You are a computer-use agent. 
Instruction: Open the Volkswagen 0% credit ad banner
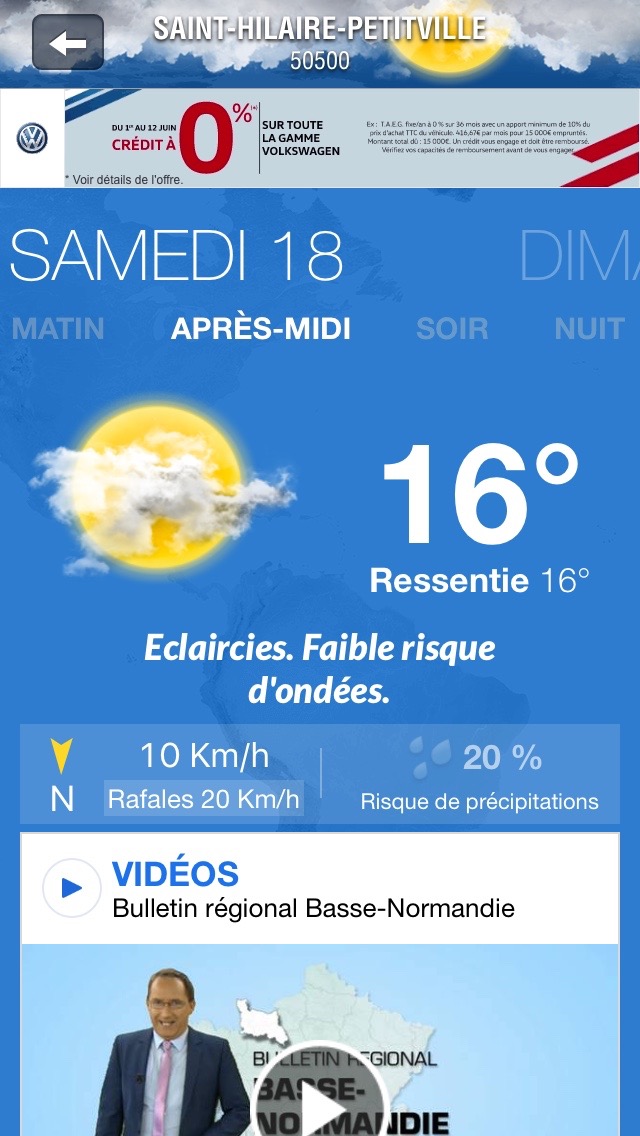(320, 138)
